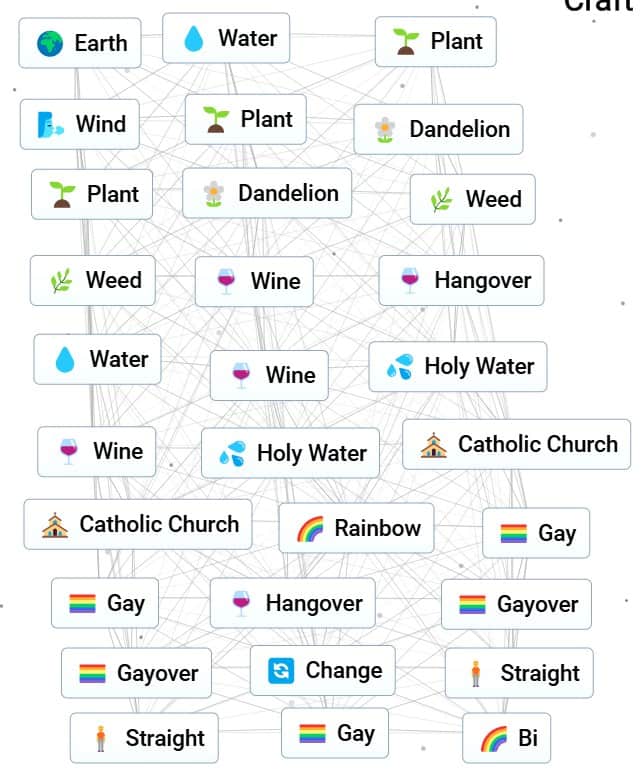Viewport: 641px width, 779px height.
Task: Pick the Rainbow element
Action: (357, 528)
